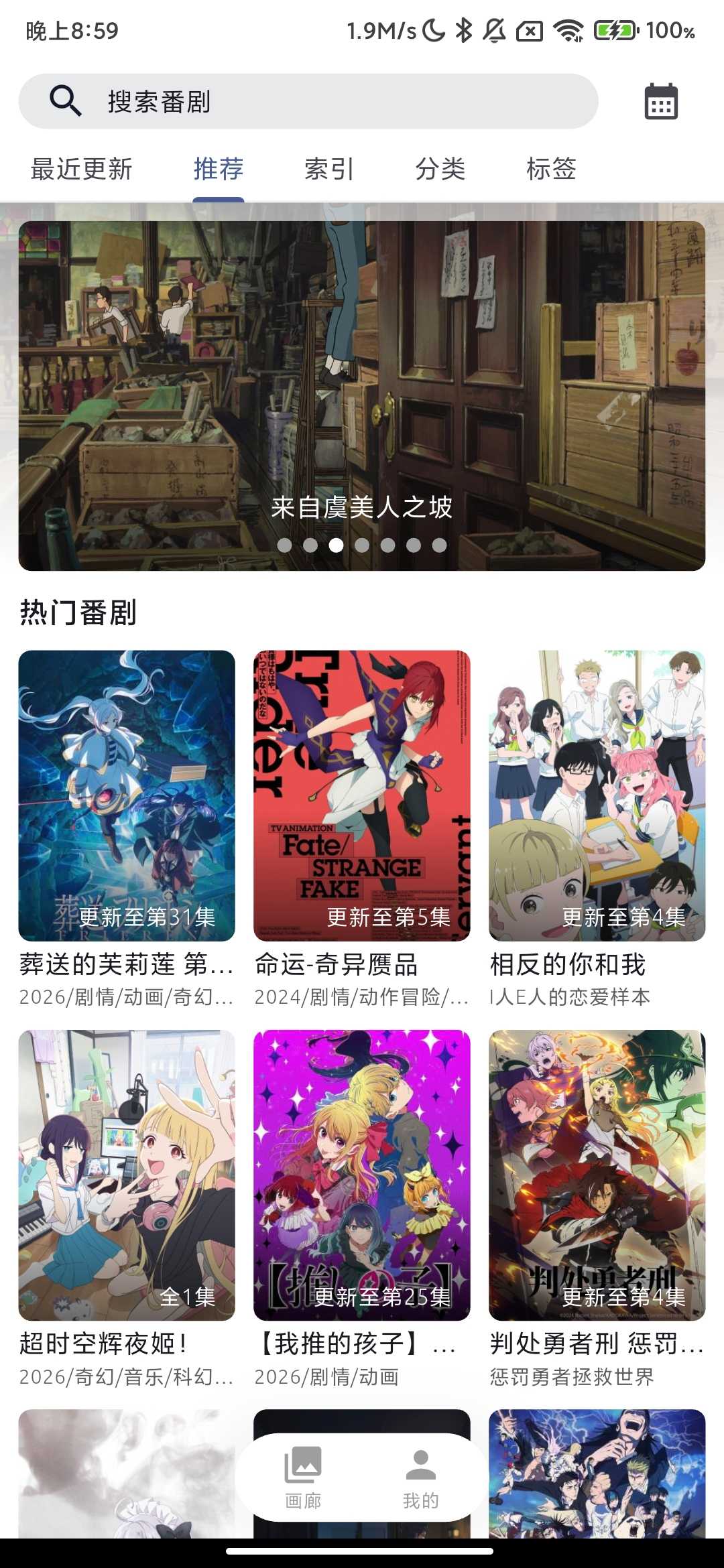Select the fifth carousel indicator dot

[x=387, y=546]
